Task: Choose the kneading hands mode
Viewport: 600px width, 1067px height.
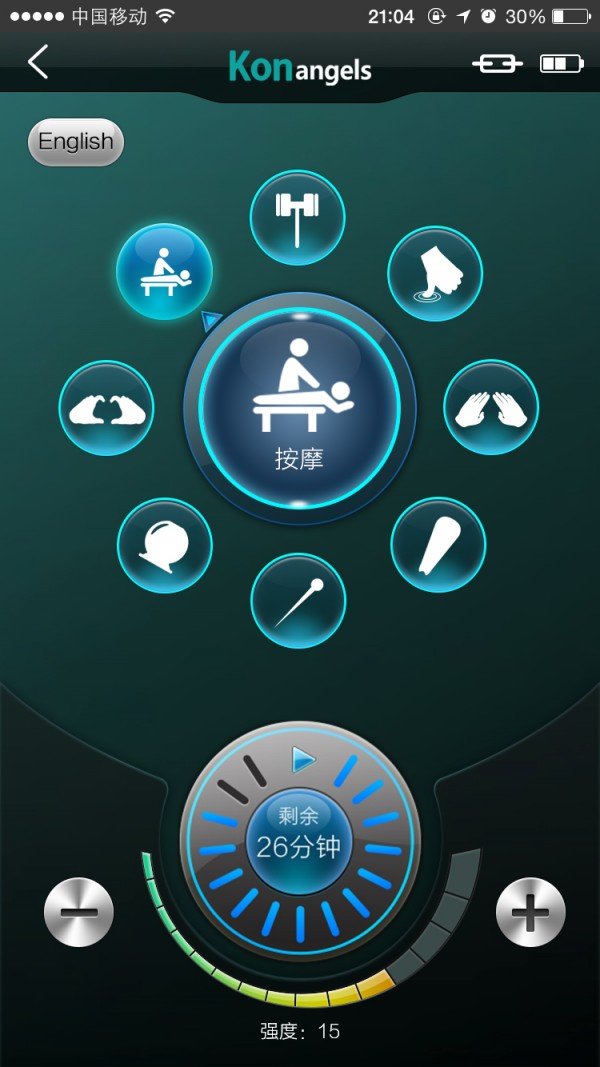Action: 106,408
